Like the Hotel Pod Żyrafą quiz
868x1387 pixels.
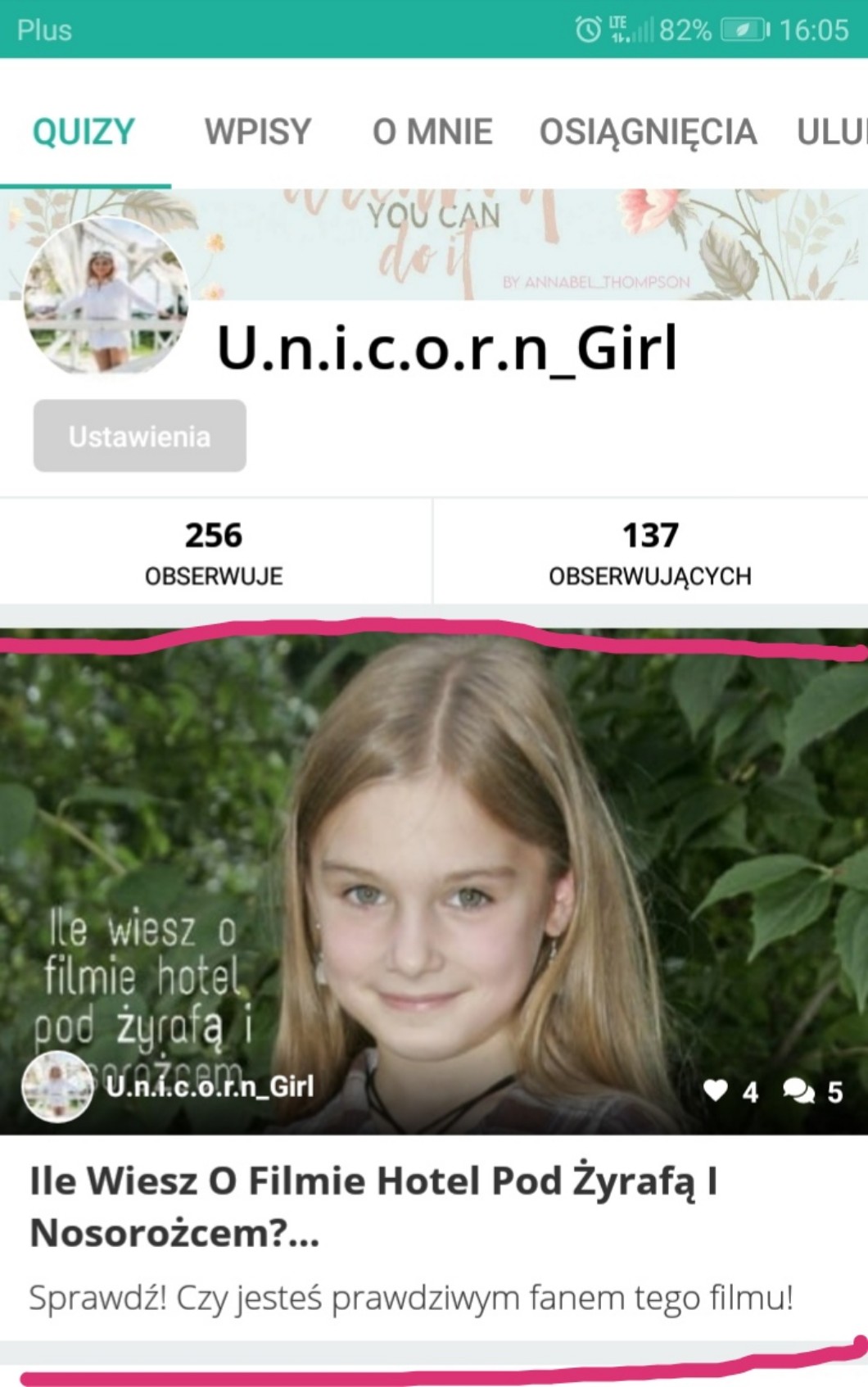tap(716, 1090)
